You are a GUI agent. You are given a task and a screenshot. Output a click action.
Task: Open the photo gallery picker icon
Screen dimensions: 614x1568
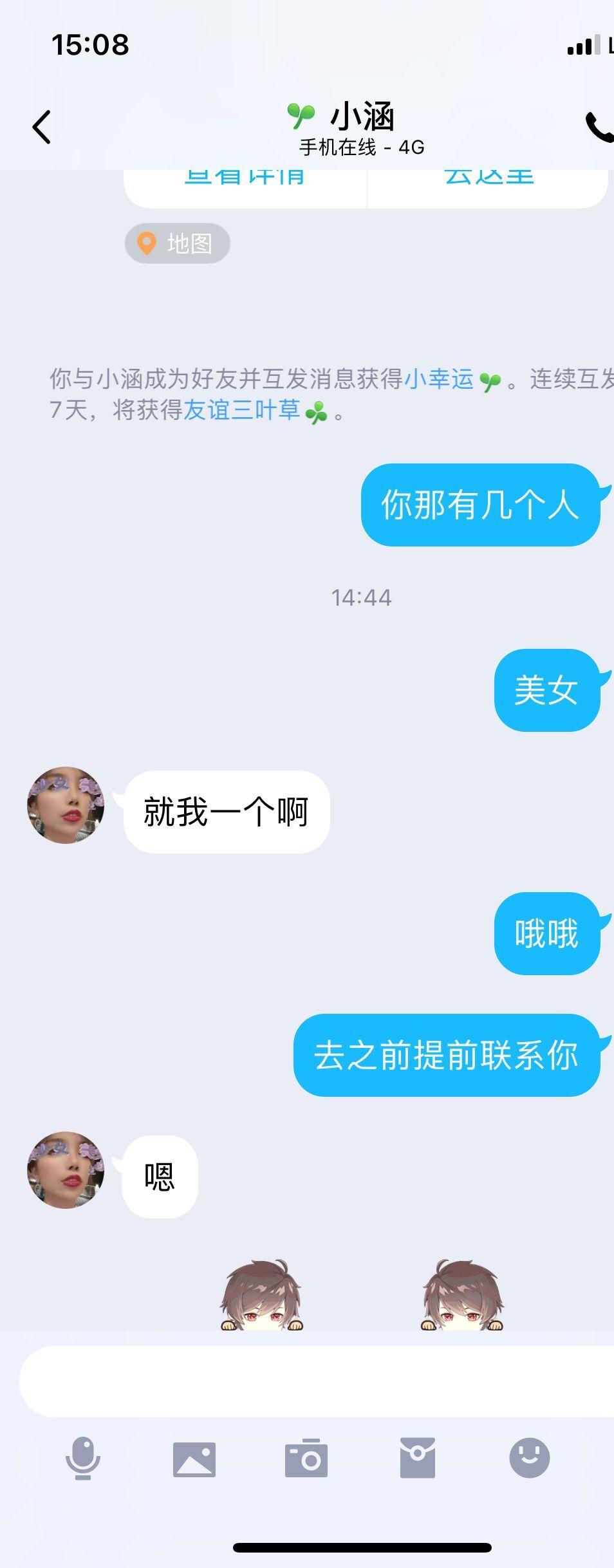coord(194,1459)
